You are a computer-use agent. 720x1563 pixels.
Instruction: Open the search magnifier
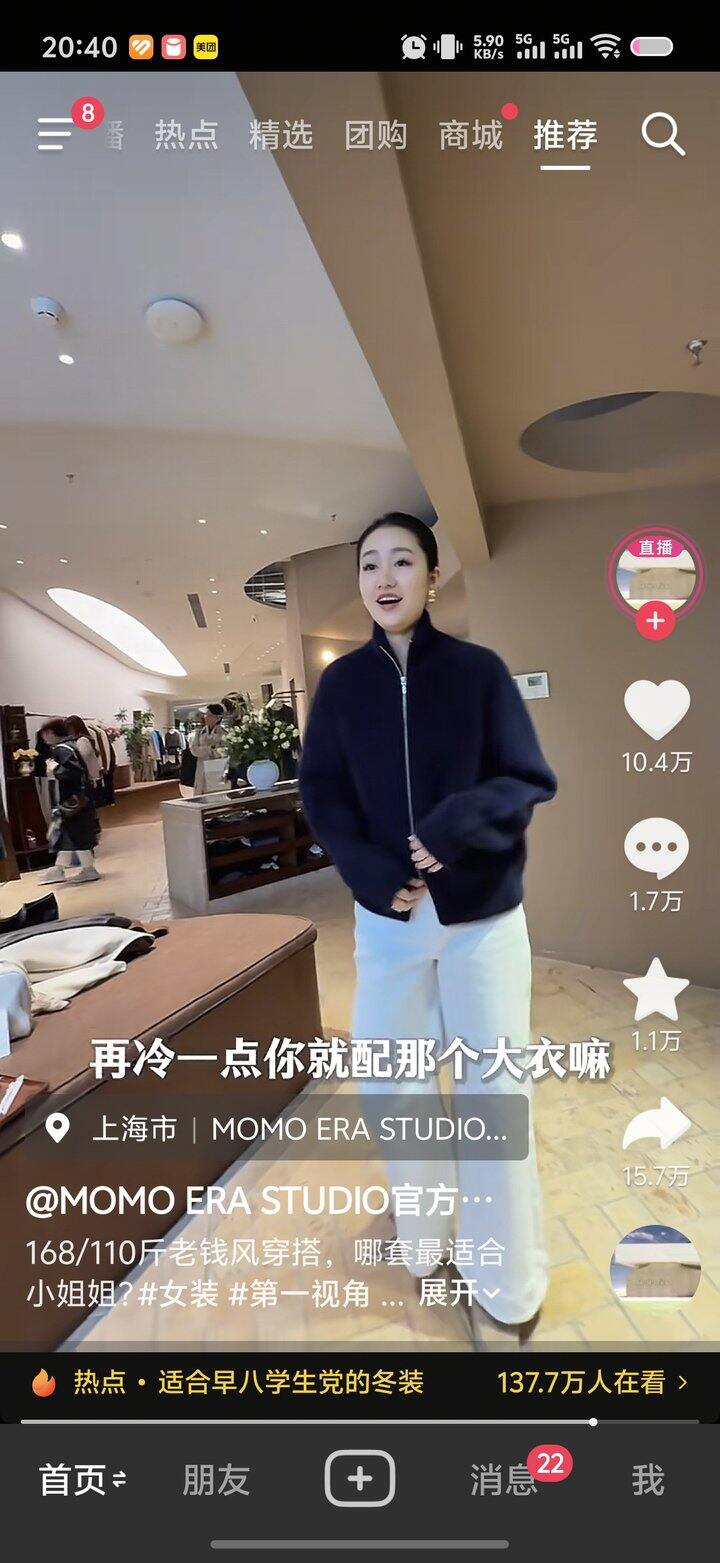pyautogui.click(x=662, y=134)
